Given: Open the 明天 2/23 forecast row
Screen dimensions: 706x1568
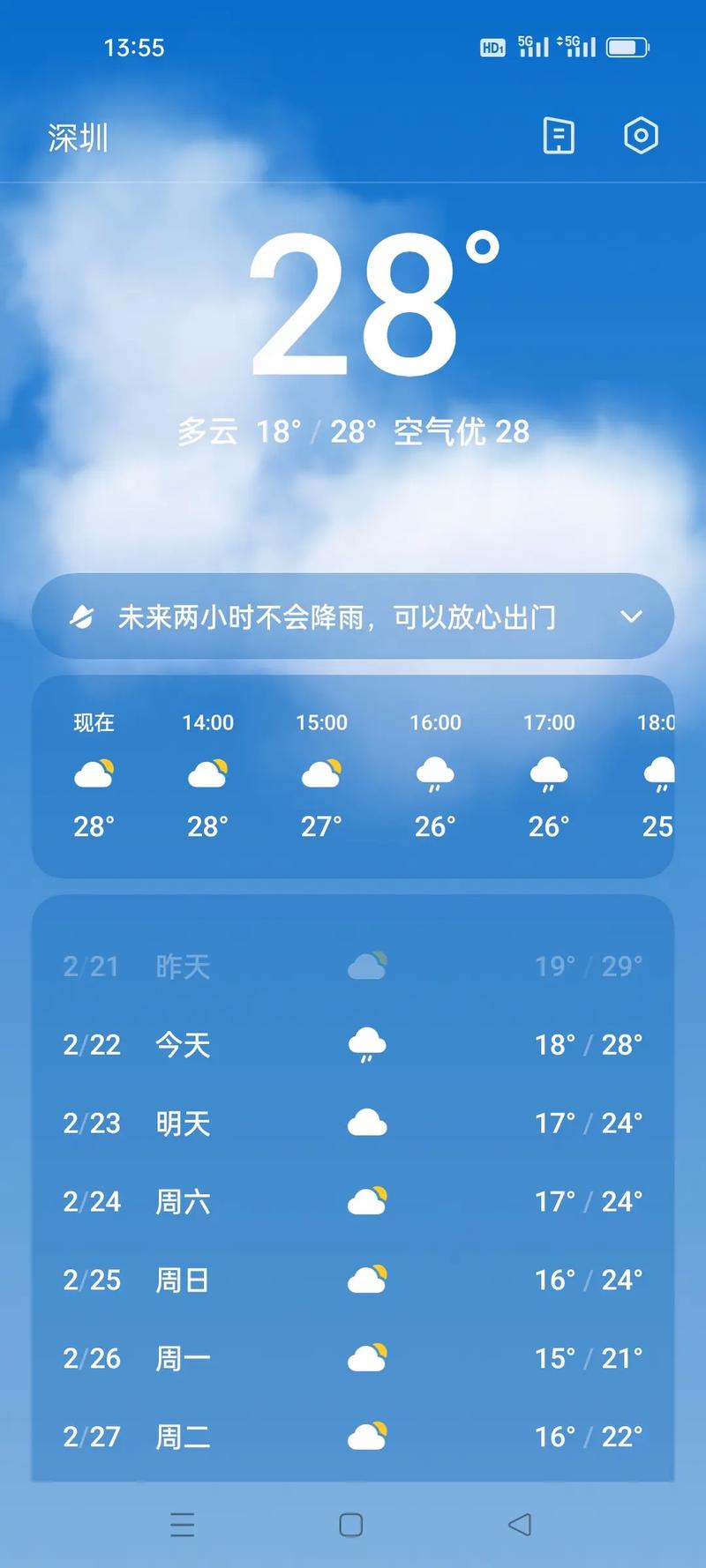Looking at the screenshot, I should click(x=353, y=1123).
